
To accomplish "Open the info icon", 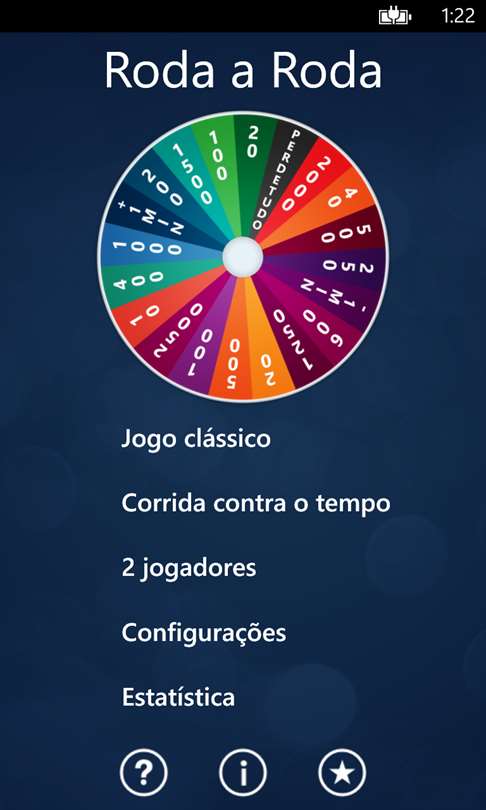I will pyautogui.click(x=243, y=773).
